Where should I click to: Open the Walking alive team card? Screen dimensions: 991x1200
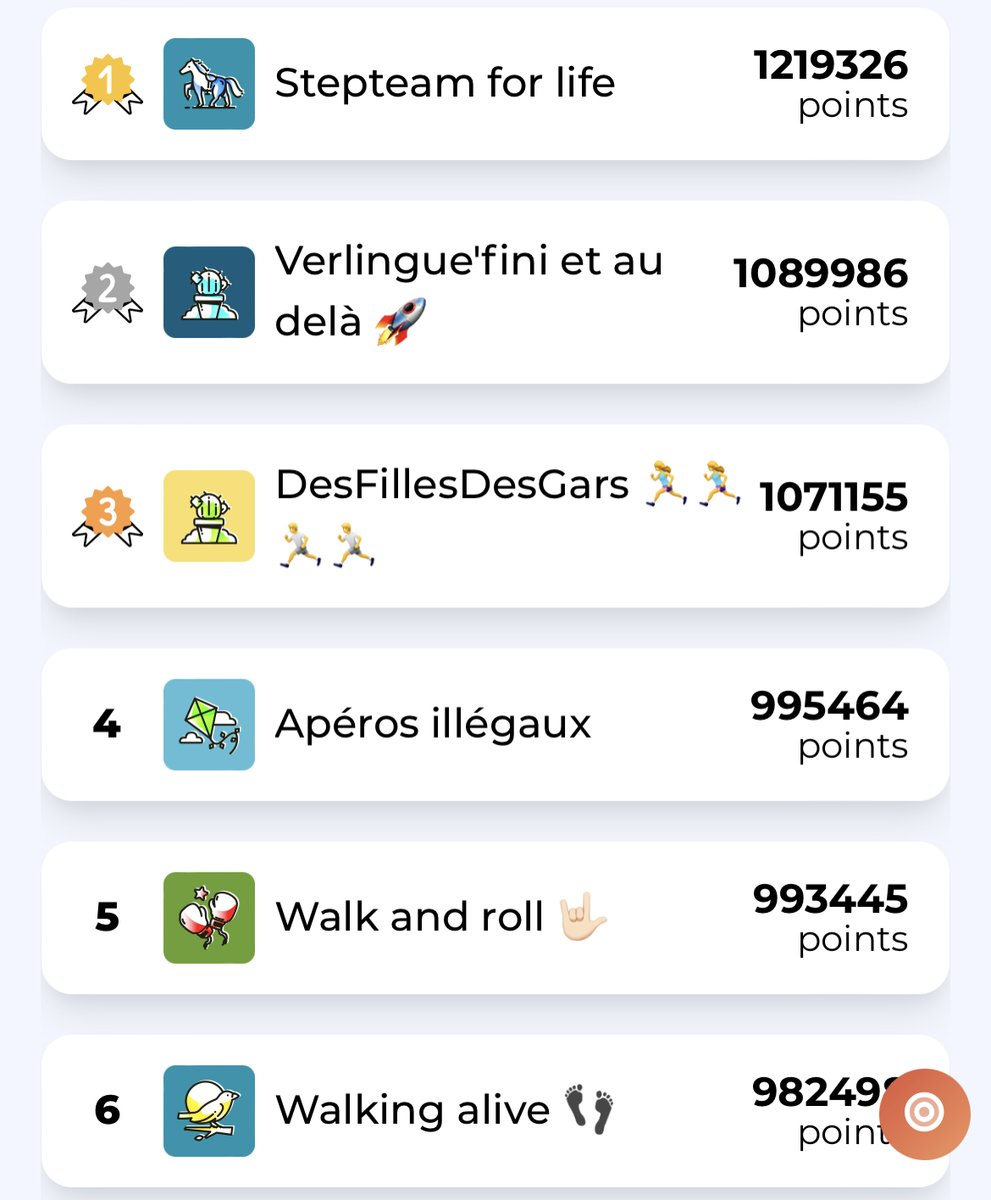tap(494, 1110)
